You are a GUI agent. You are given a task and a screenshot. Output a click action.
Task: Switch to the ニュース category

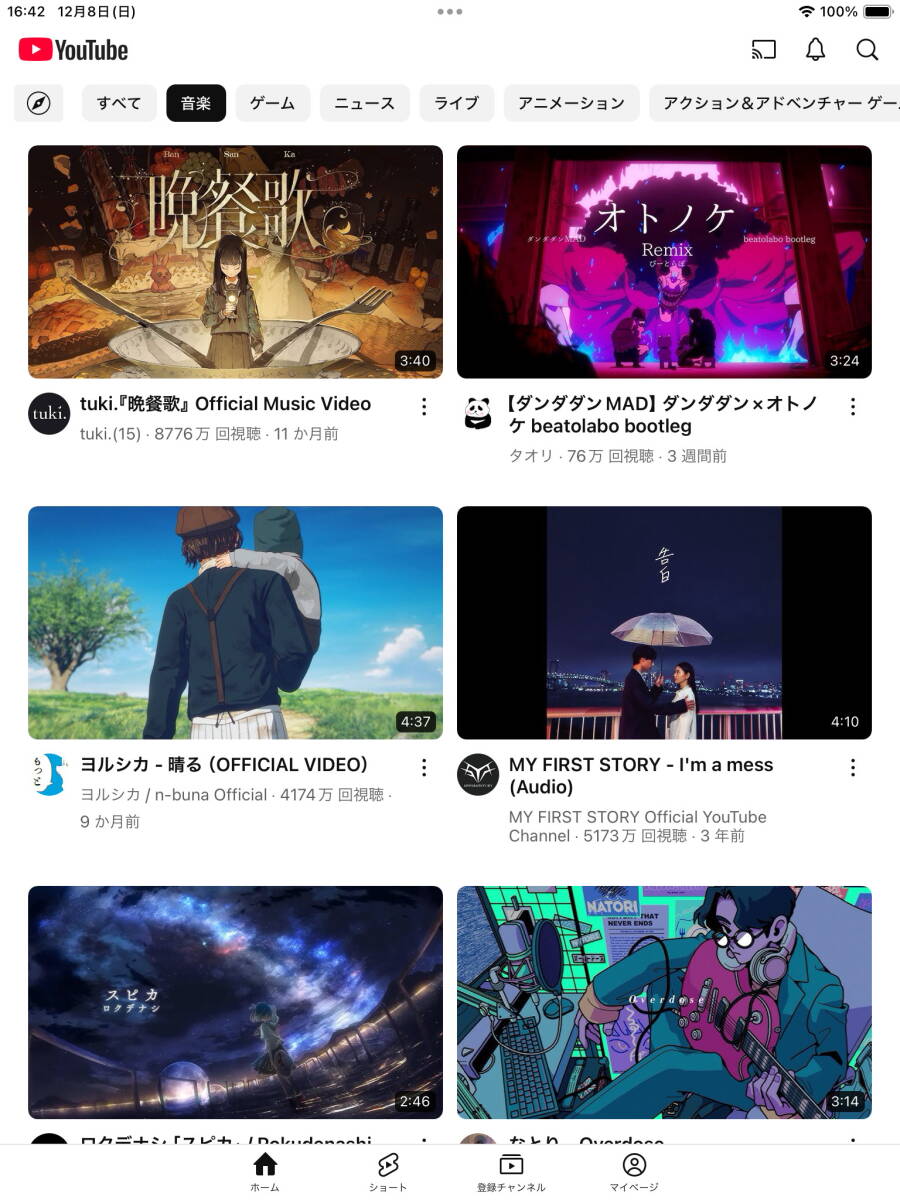coord(364,103)
